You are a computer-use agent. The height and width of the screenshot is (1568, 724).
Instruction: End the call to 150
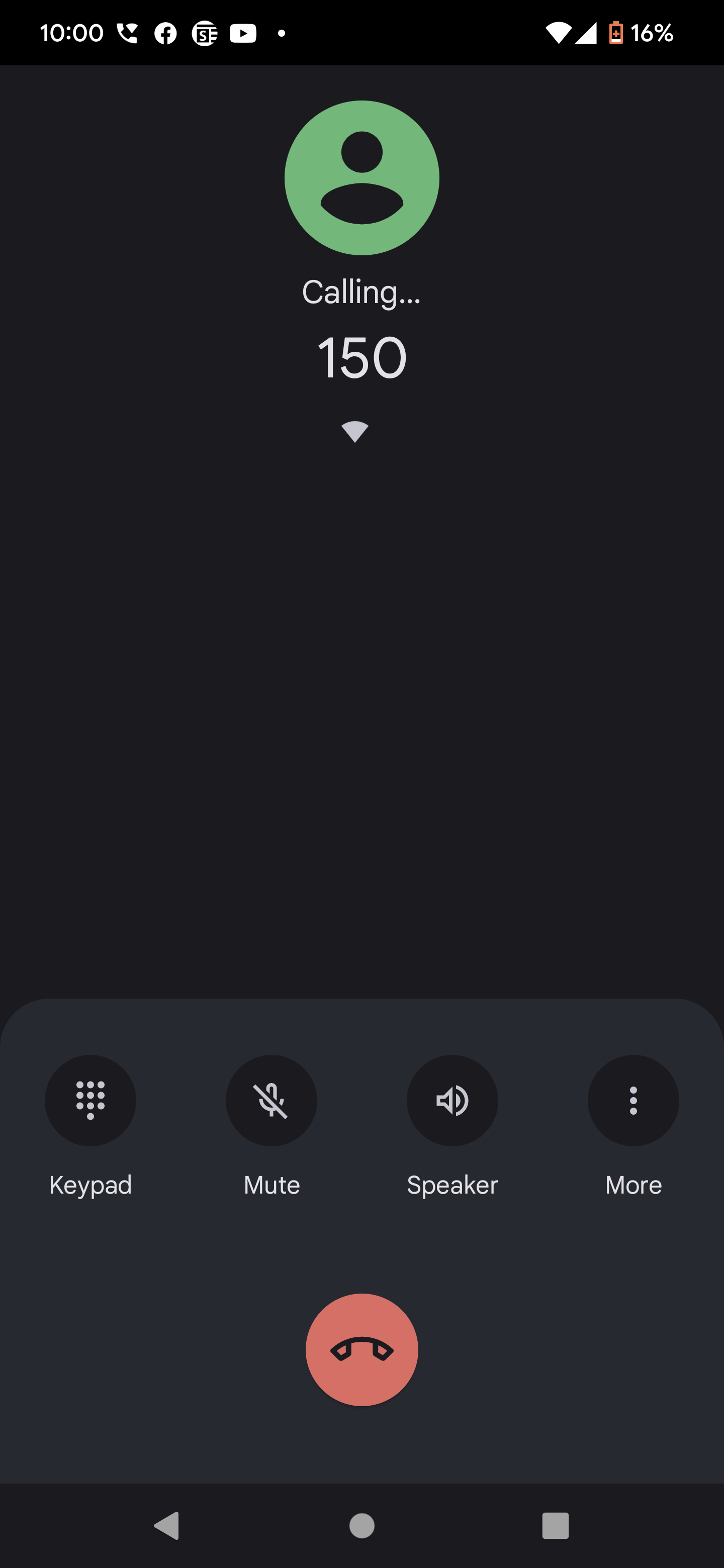click(361, 1349)
